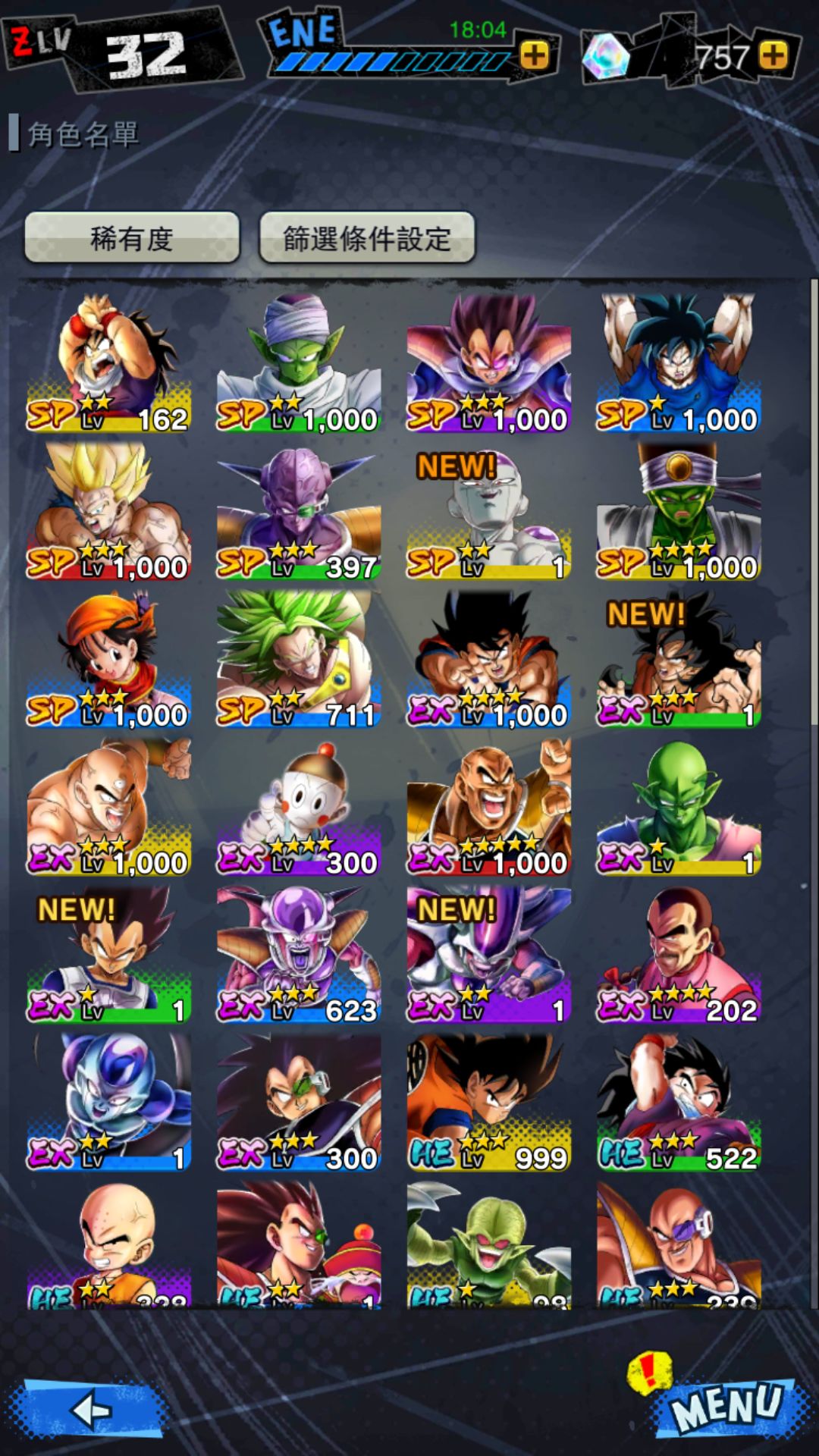The width and height of the screenshot is (819, 1456).
Task: Select the SP character at level 162
Action: [108, 362]
